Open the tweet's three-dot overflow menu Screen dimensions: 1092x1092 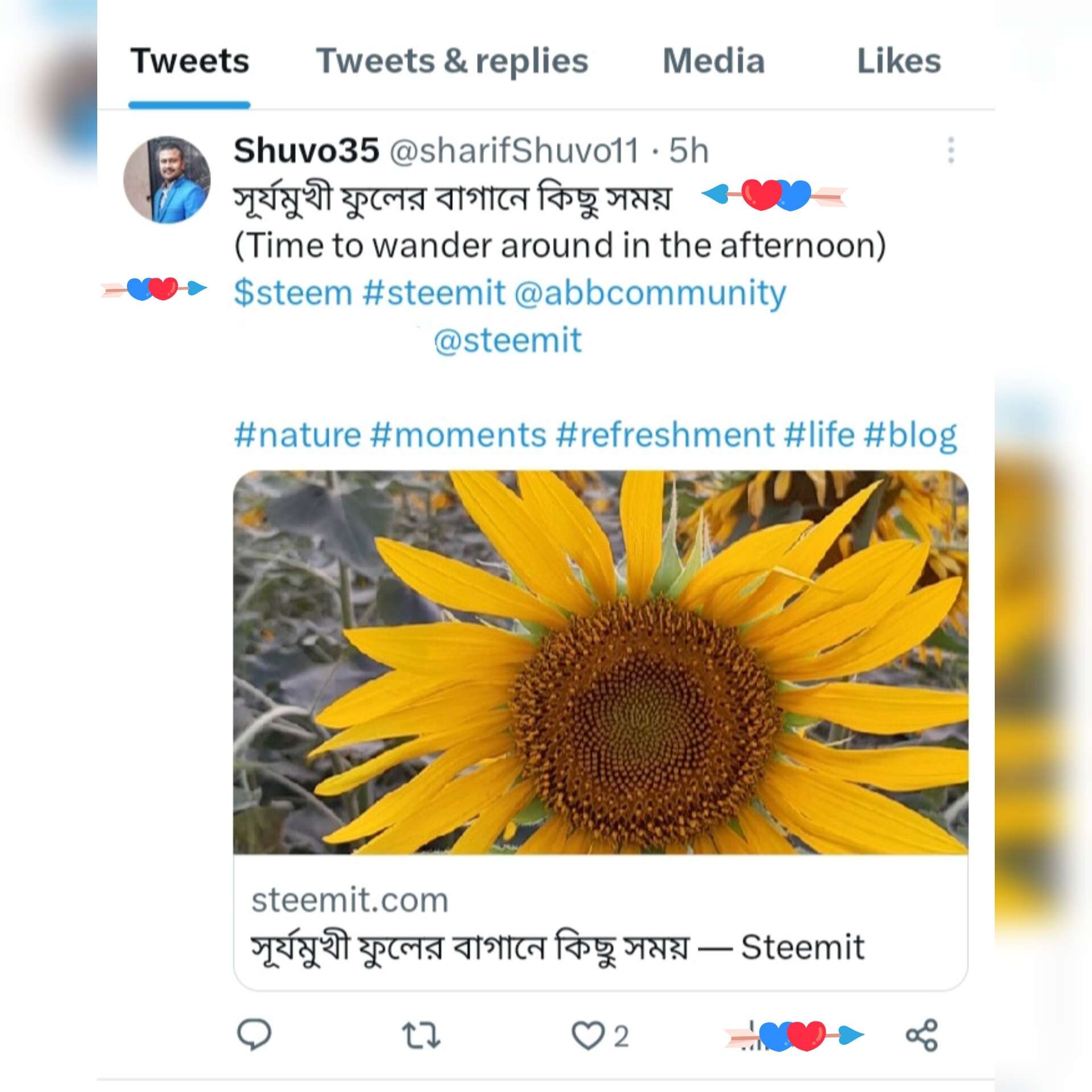pos(950,151)
